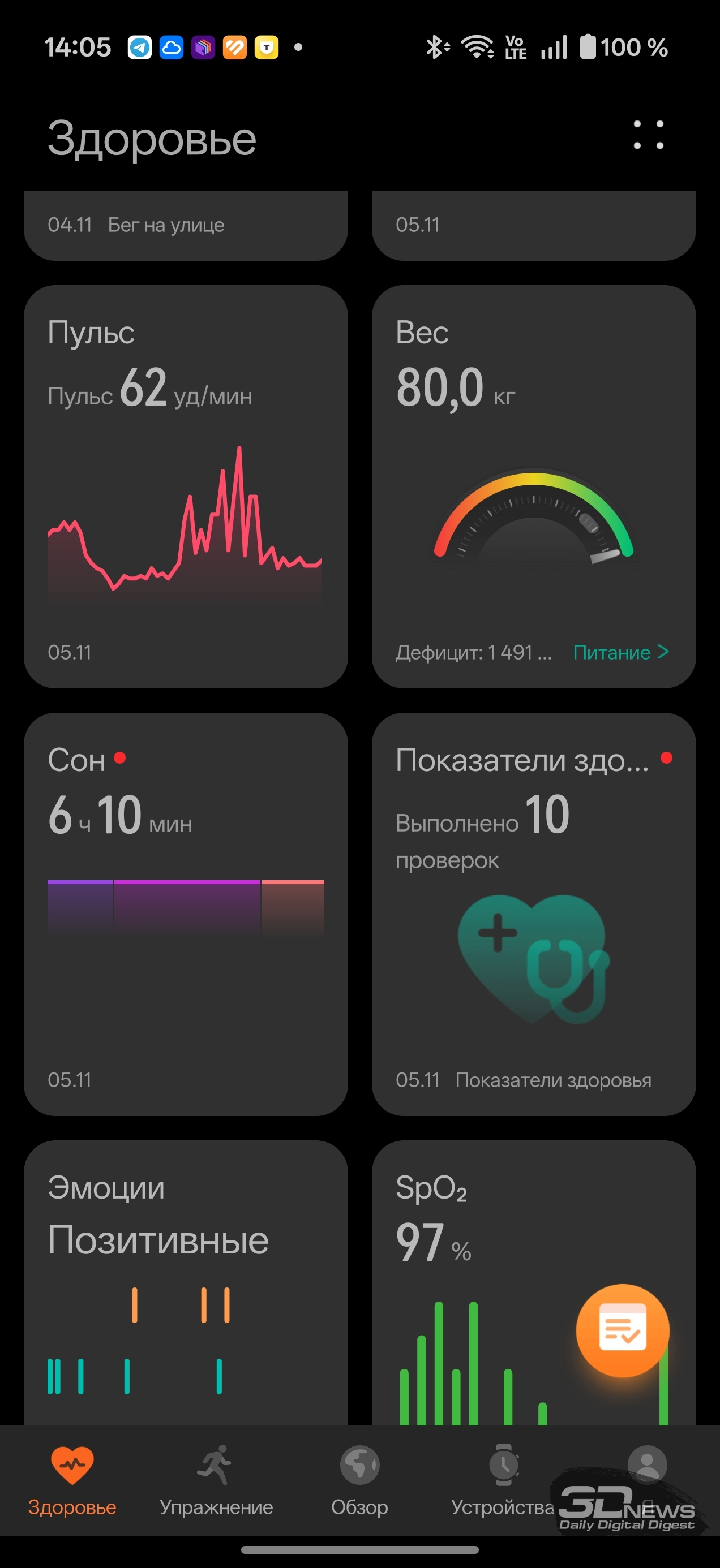Viewport: 720px width, 1568px height.
Task: Switch to the Устройства tab
Action: (x=503, y=1480)
